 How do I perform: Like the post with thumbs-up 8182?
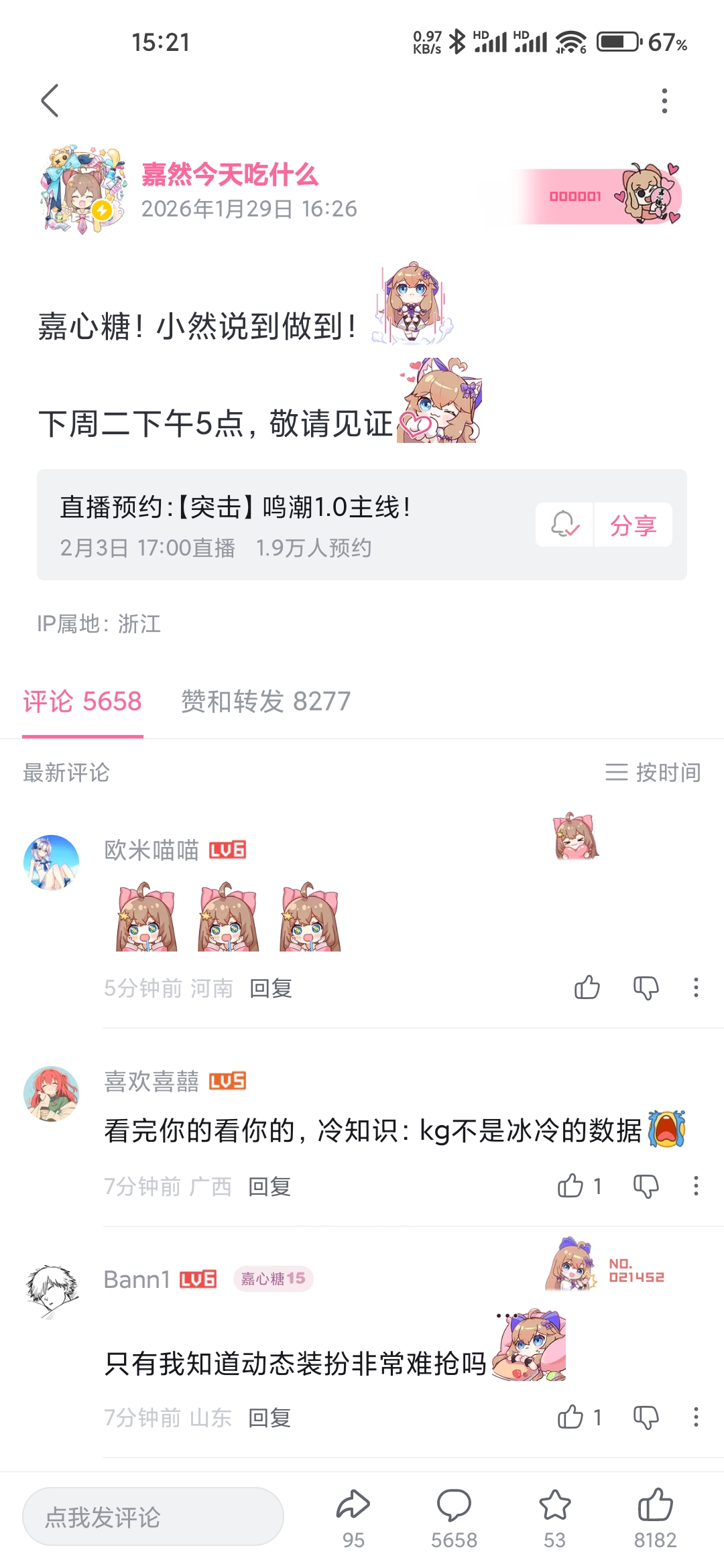click(655, 1518)
